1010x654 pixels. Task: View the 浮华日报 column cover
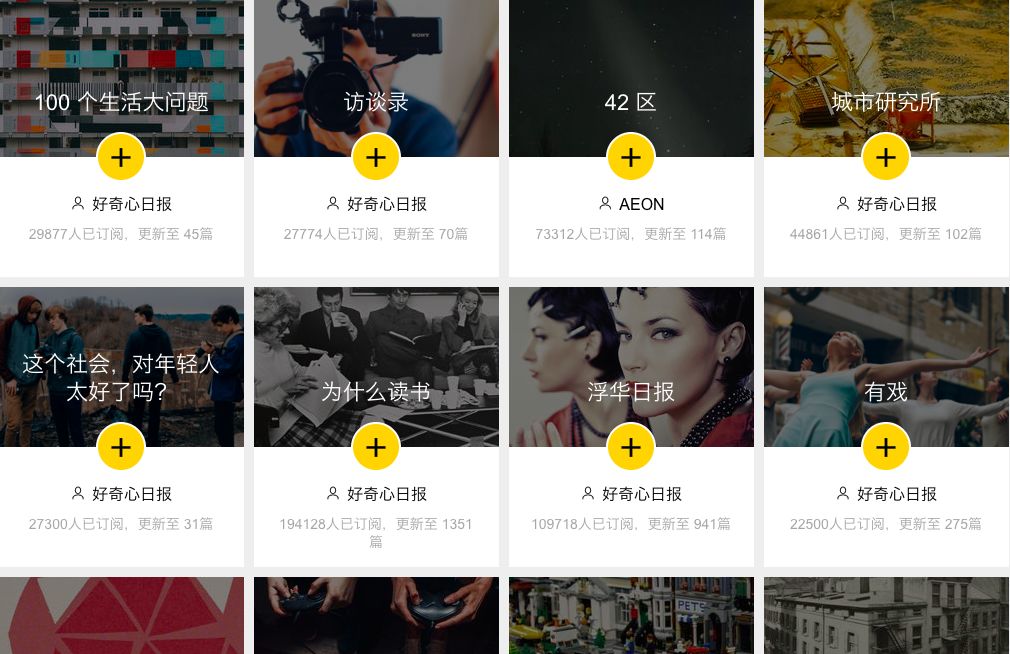click(x=631, y=340)
